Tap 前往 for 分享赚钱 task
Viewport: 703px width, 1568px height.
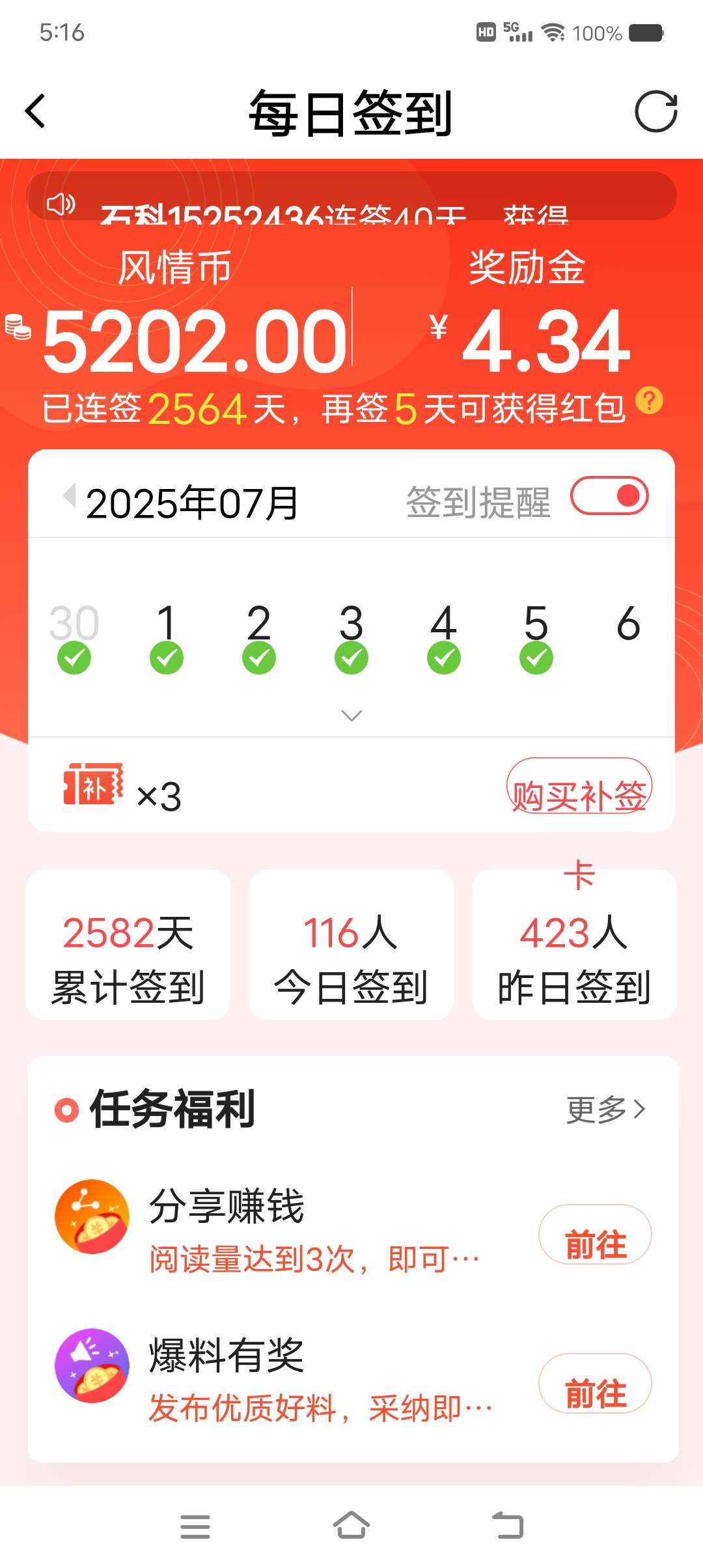point(595,1235)
